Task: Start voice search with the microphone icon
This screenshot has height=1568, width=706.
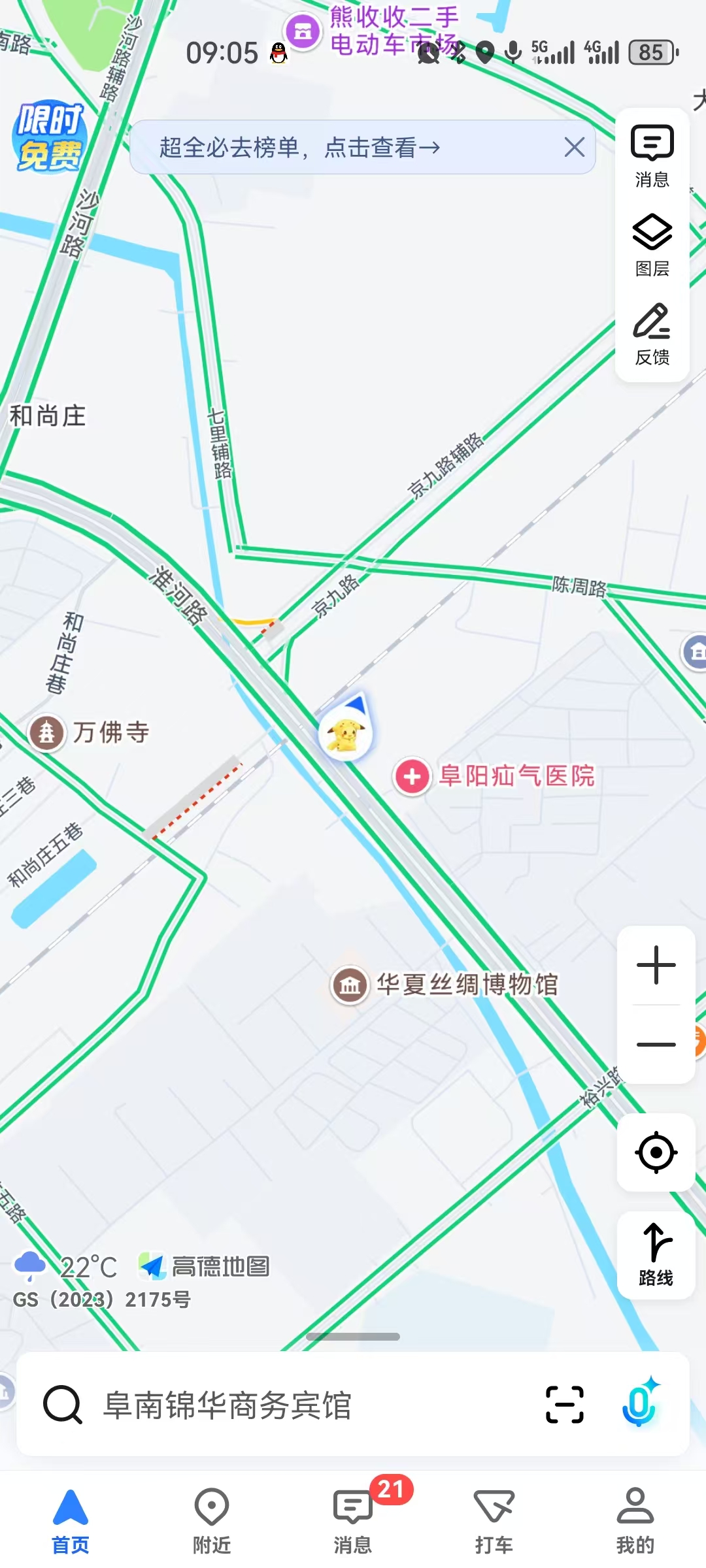Action: (x=640, y=1403)
